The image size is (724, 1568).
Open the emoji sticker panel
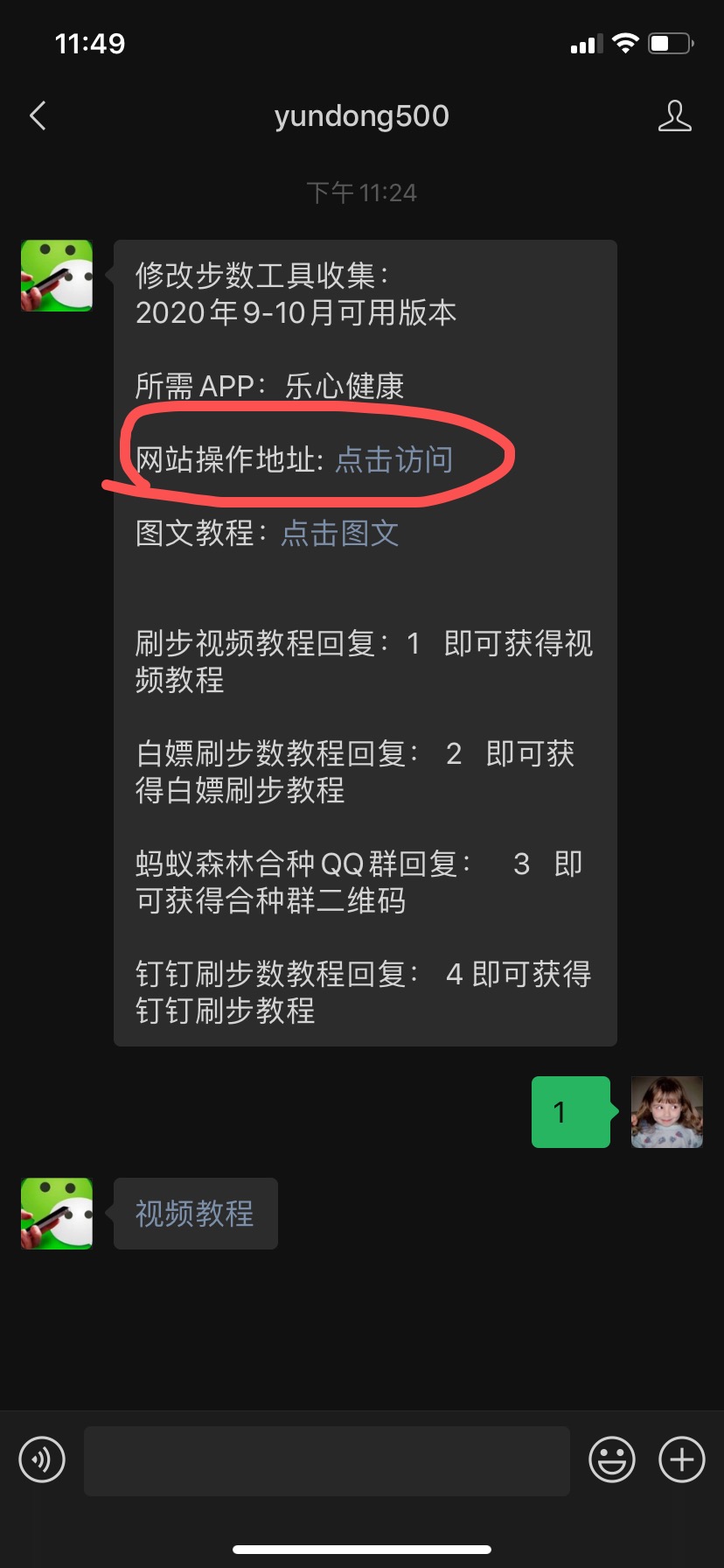(611, 1459)
